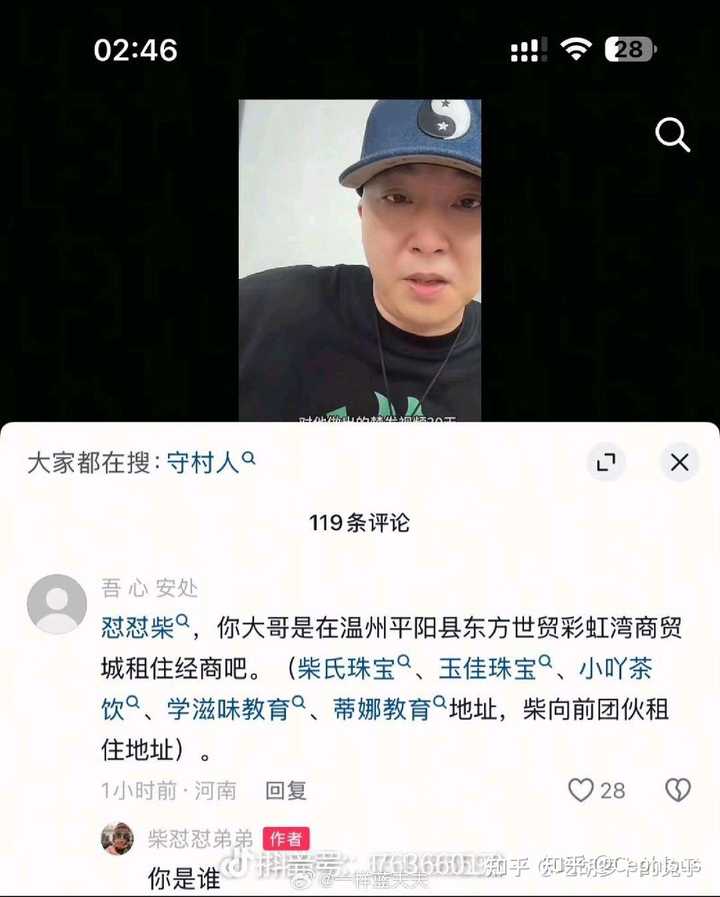Tap the video preview above the comments
Screen dimensions: 720x897
click(x=359, y=260)
